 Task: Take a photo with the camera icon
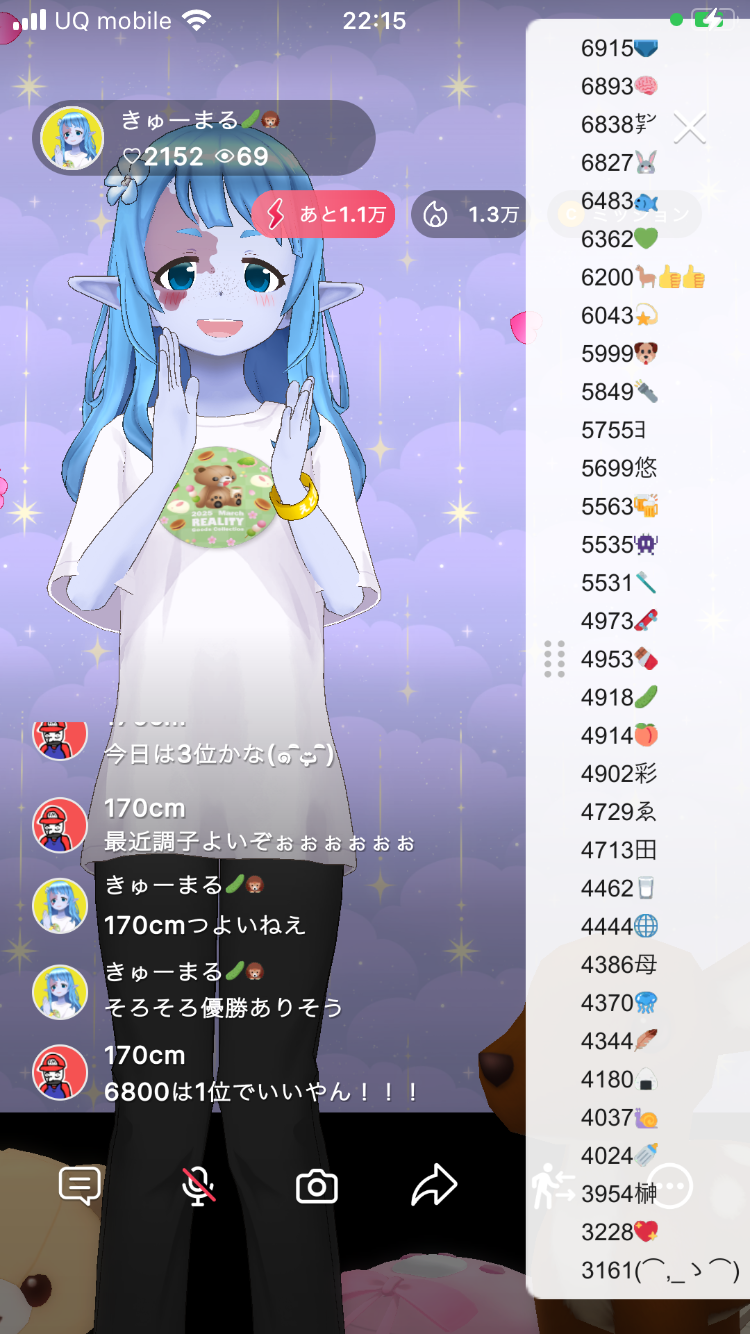pyautogui.click(x=317, y=1187)
